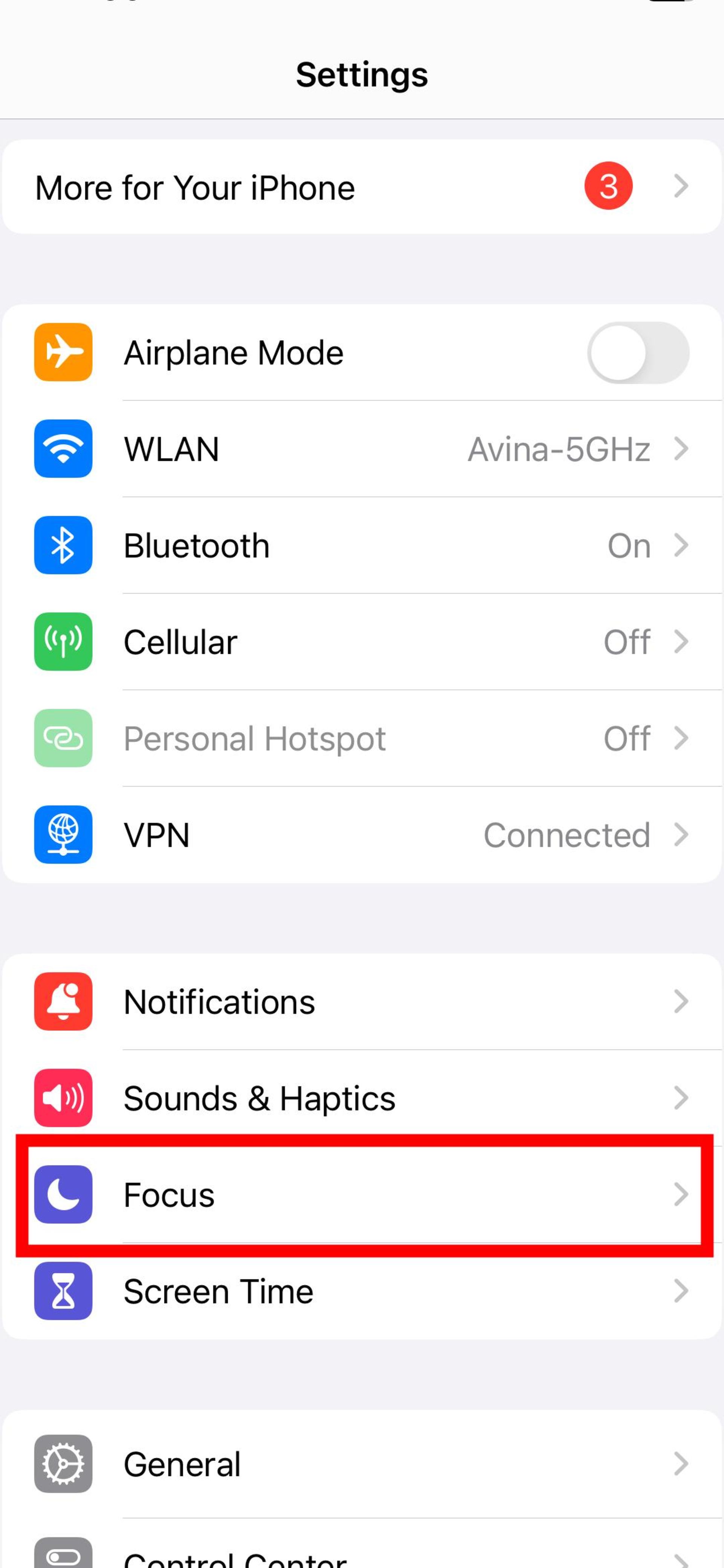This screenshot has height=1568, width=724.
Task: Go to Cellular settings
Action: tap(362, 642)
